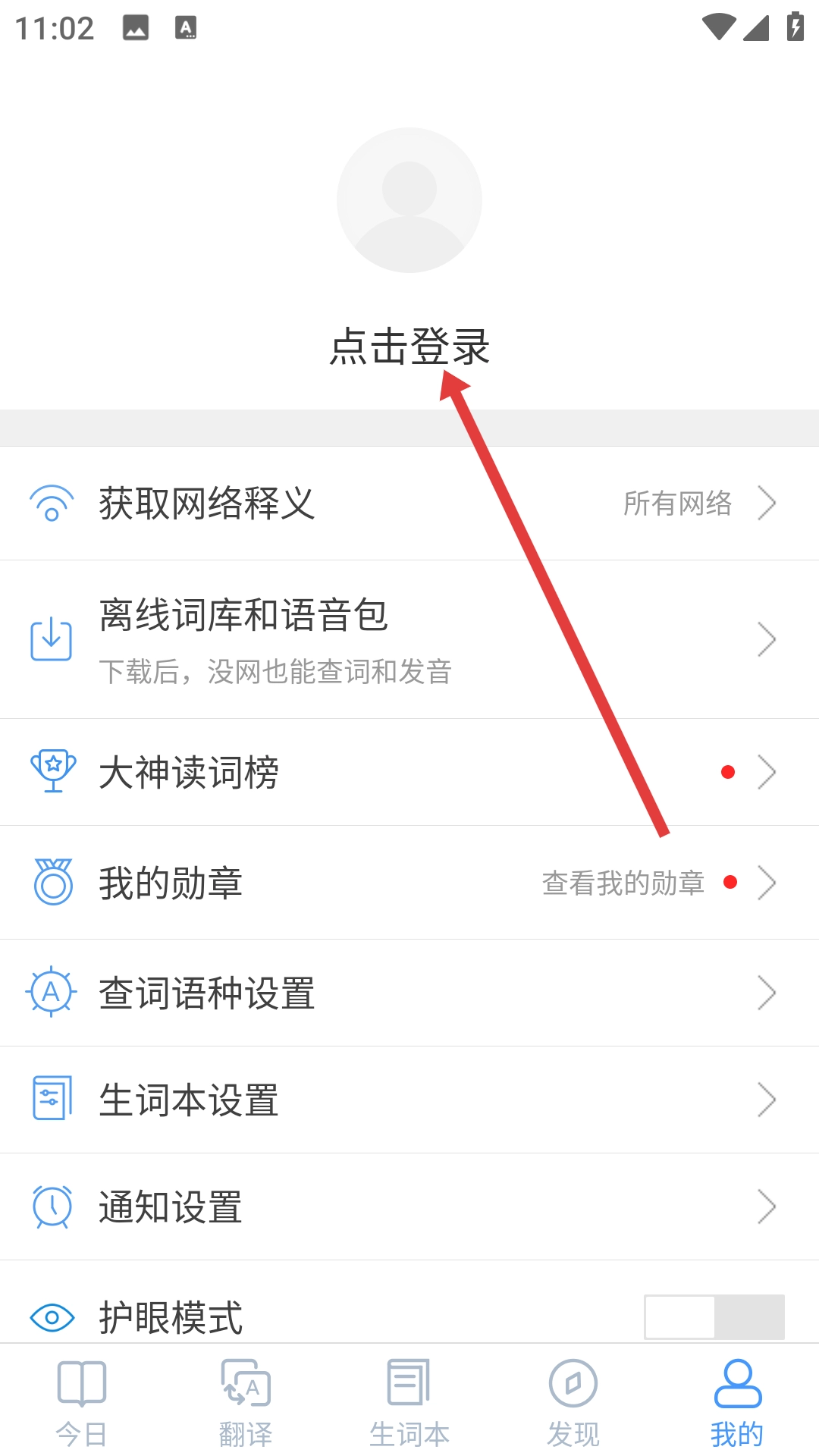Image resolution: width=819 pixels, height=1456 pixels.
Task: Select the 我的 tab
Action: pyautogui.click(x=737, y=1403)
